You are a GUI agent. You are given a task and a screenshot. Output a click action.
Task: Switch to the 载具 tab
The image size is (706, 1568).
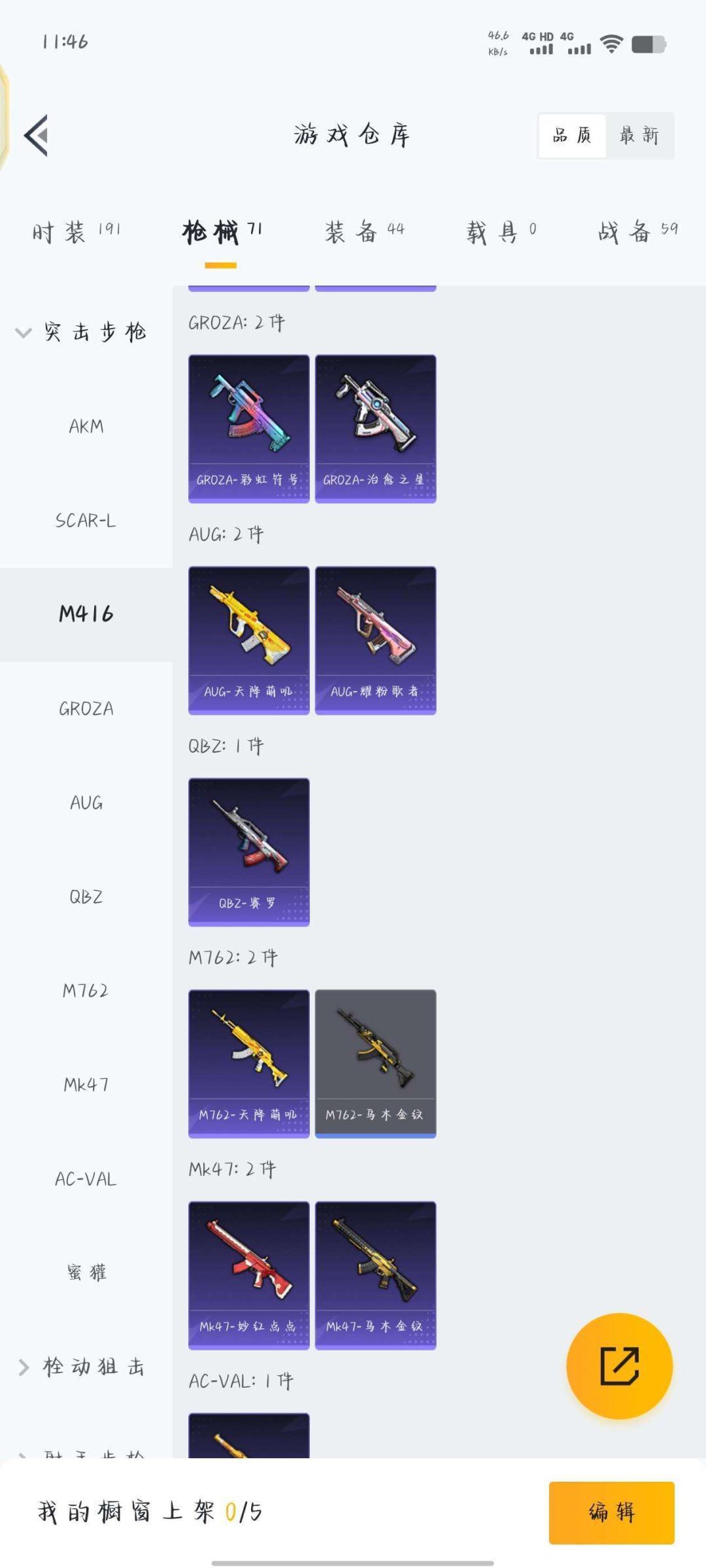coord(501,231)
